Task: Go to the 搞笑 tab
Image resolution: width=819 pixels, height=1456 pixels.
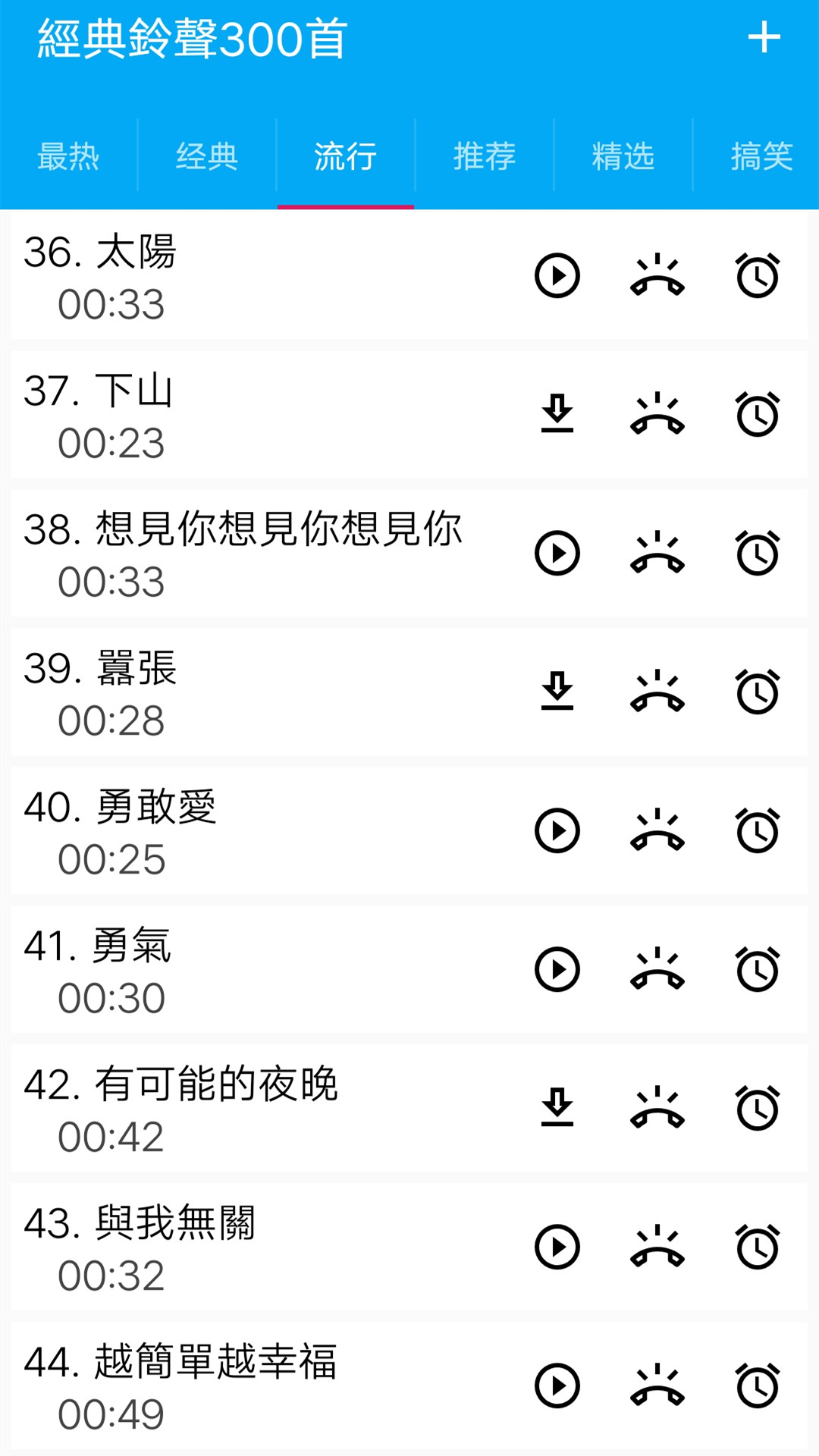Action: click(x=761, y=157)
